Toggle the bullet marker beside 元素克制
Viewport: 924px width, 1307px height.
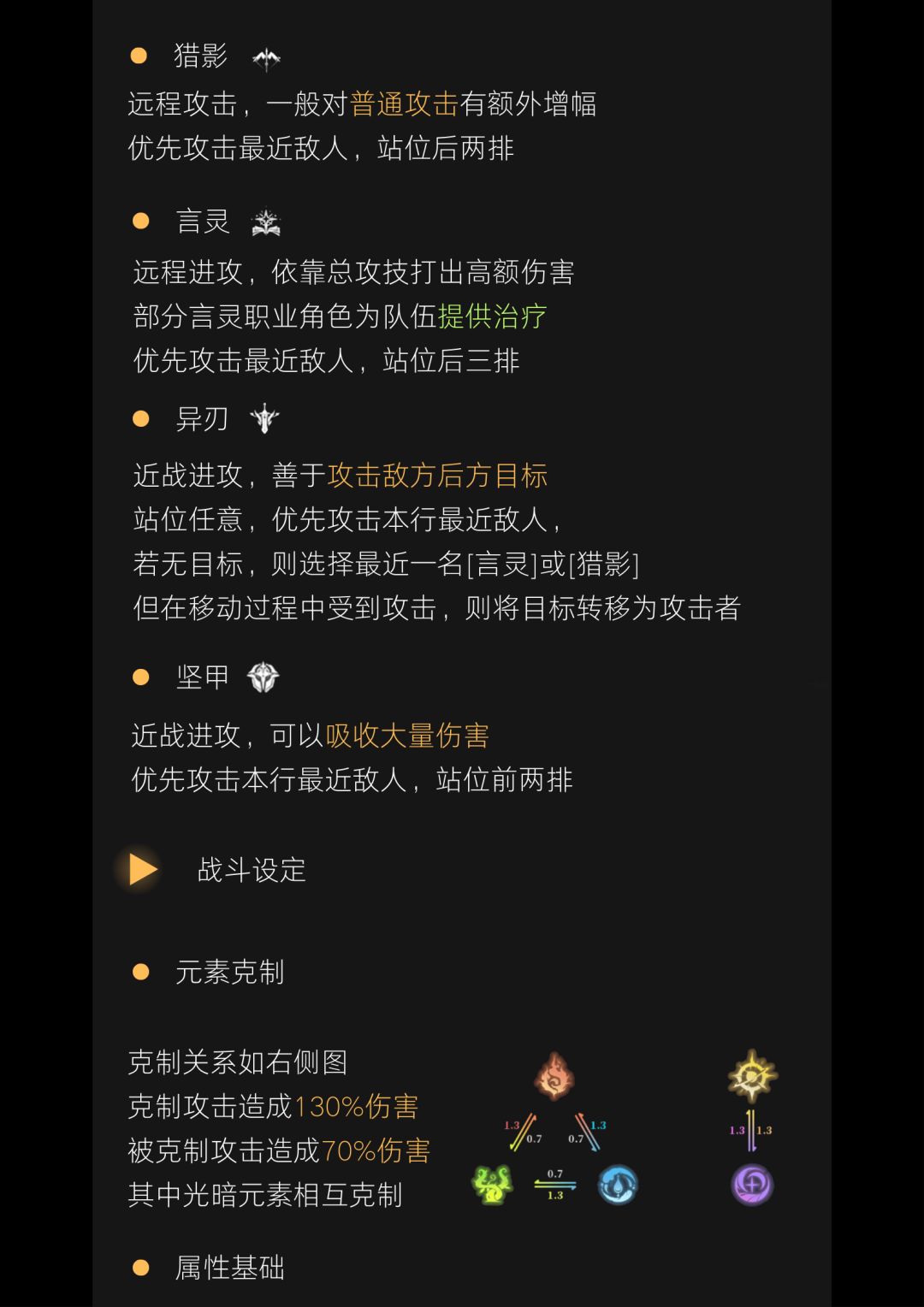(x=139, y=973)
